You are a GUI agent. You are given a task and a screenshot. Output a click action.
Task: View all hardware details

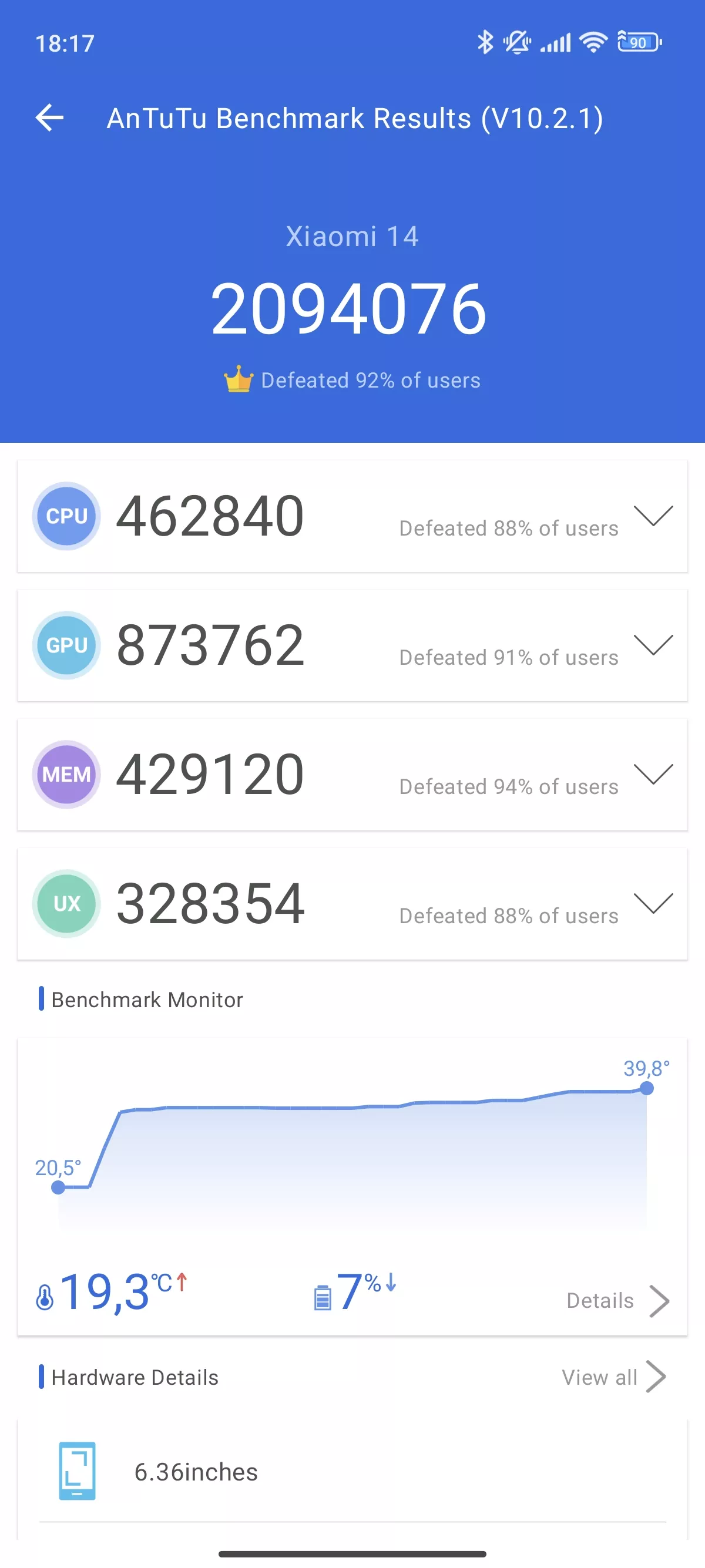tap(614, 1377)
